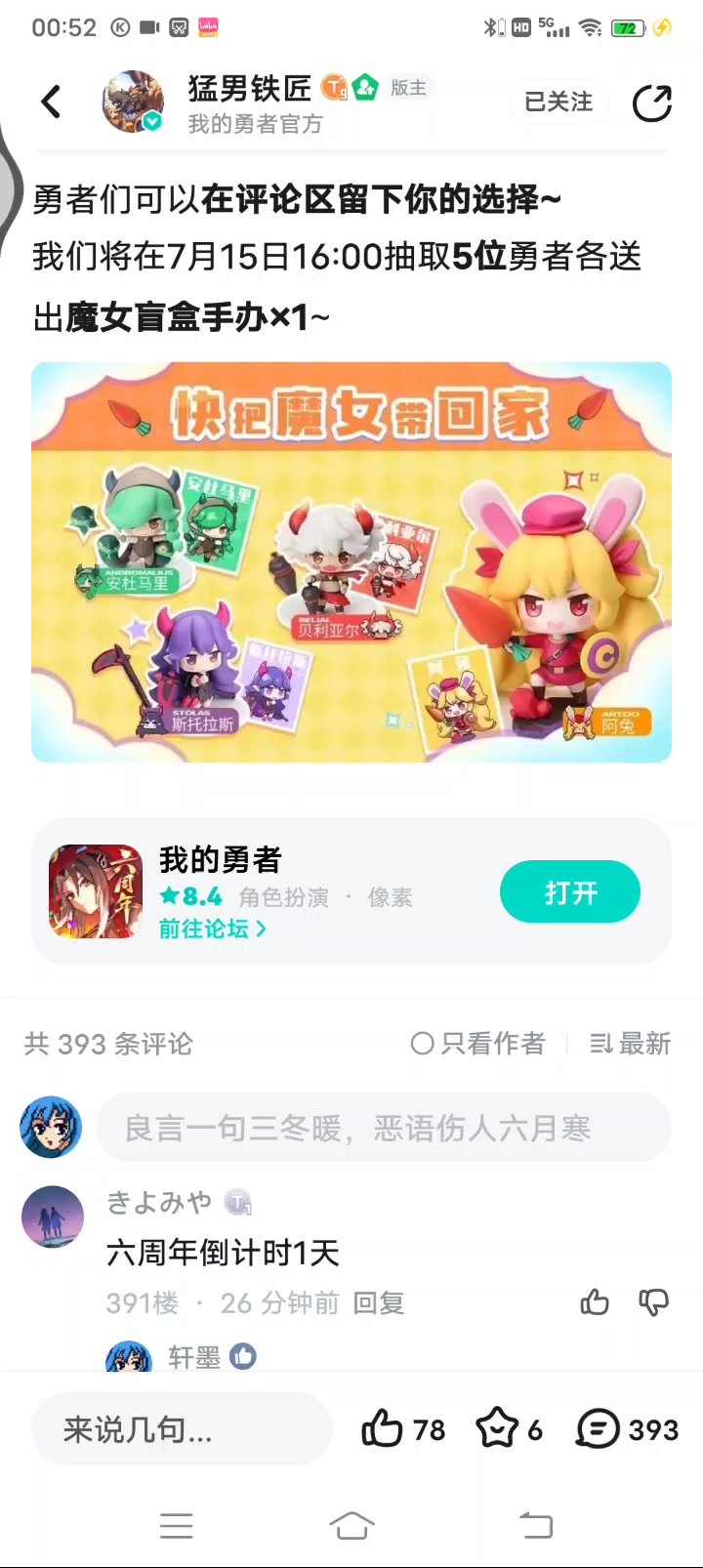Tap the comment field 良言一句三冬暖
The image size is (703, 1568).
[384, 1128]
